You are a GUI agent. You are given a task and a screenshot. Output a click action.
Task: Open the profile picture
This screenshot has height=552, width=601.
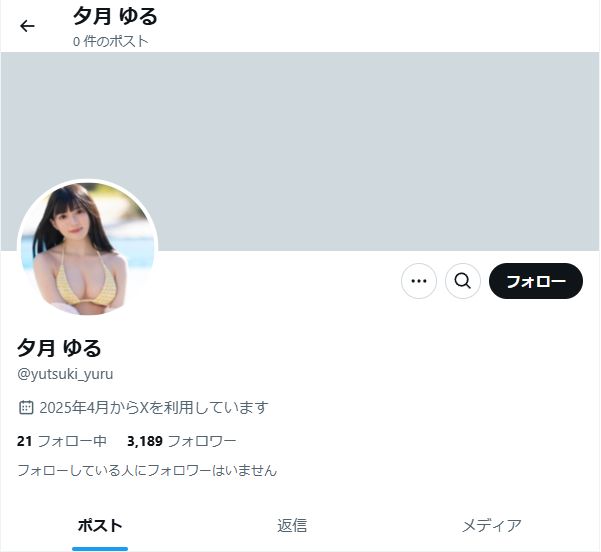tap(88, 249)
